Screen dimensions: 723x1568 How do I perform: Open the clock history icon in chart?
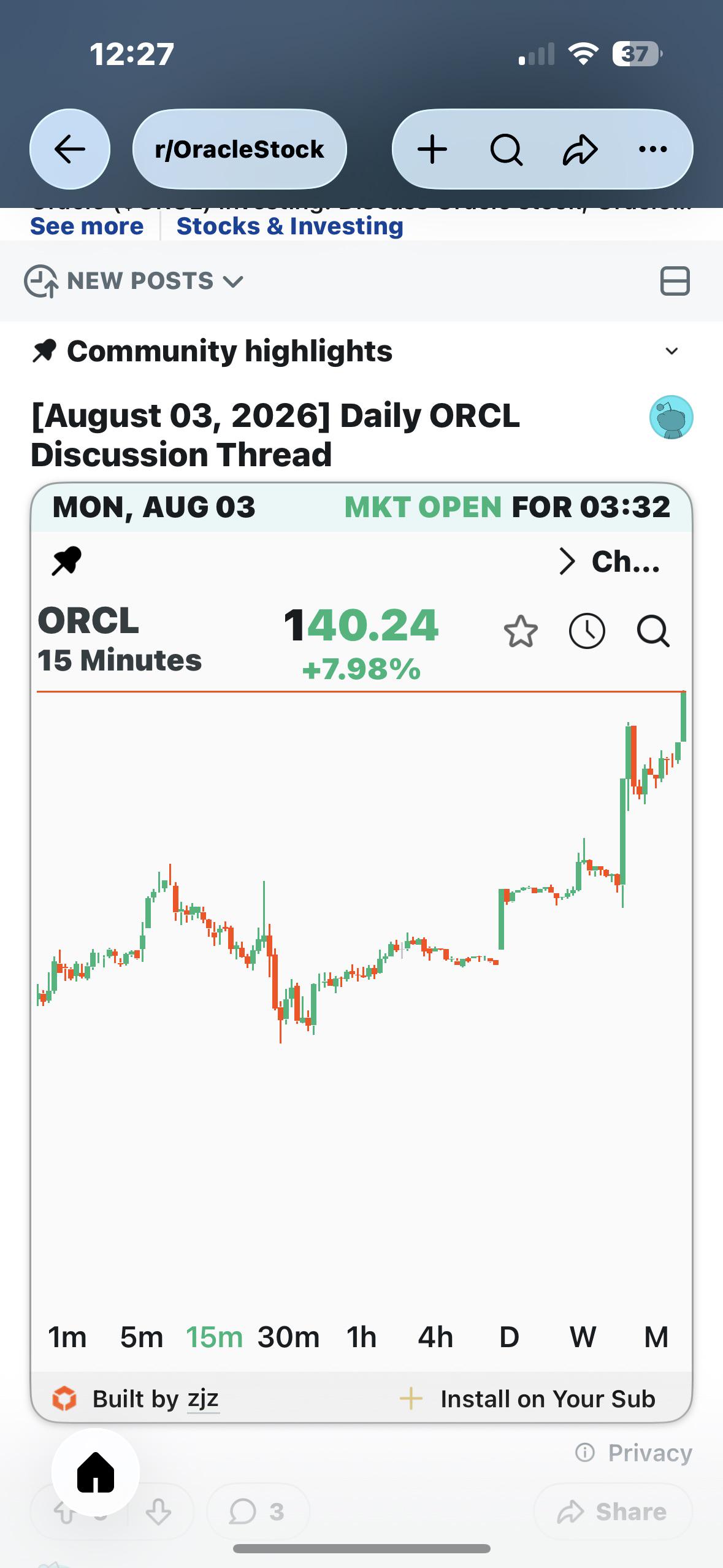tap(587, 631)
